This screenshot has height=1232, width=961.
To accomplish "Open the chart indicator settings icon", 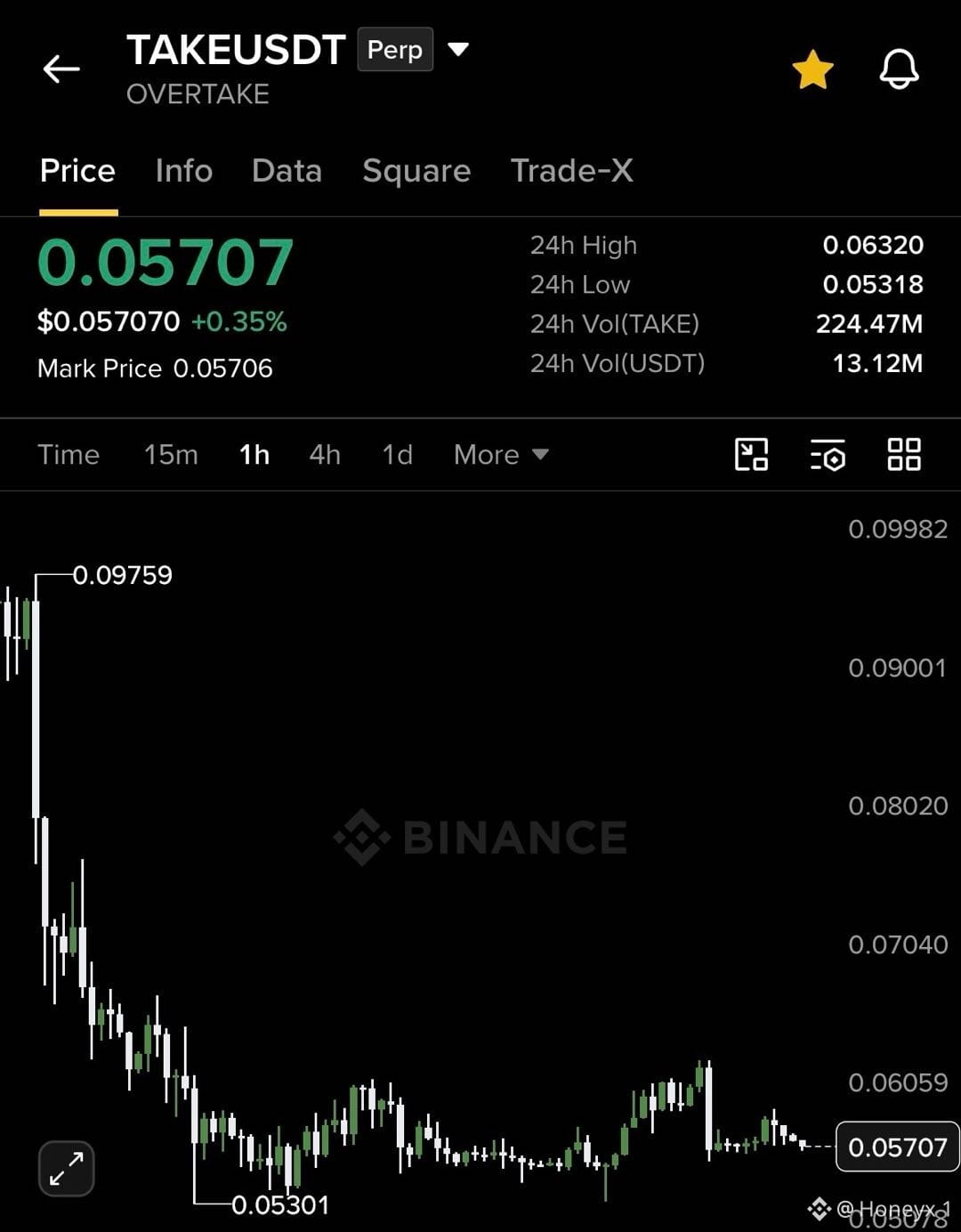I will point(828,454).
